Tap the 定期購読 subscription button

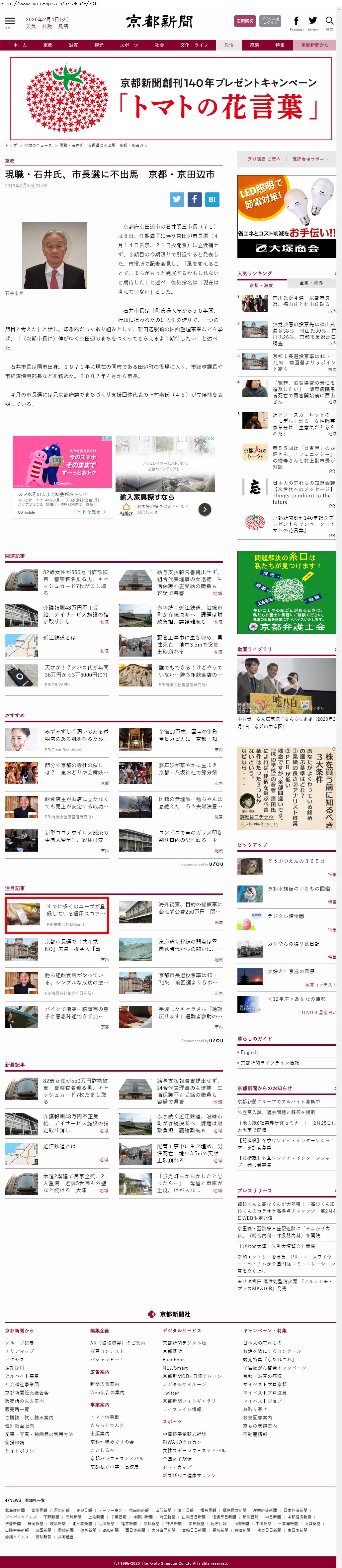pos(245,21)
